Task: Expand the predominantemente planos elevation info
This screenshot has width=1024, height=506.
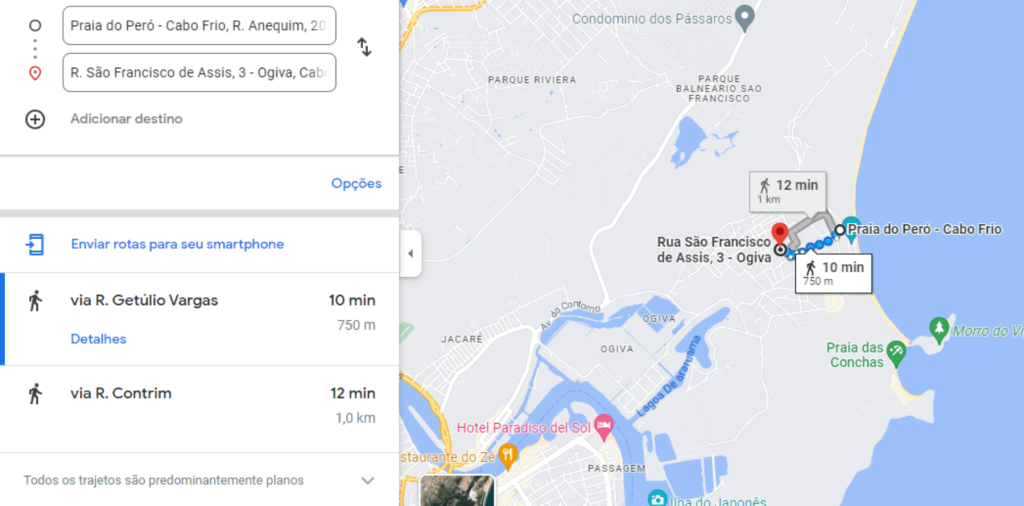Action: [367, 480]
